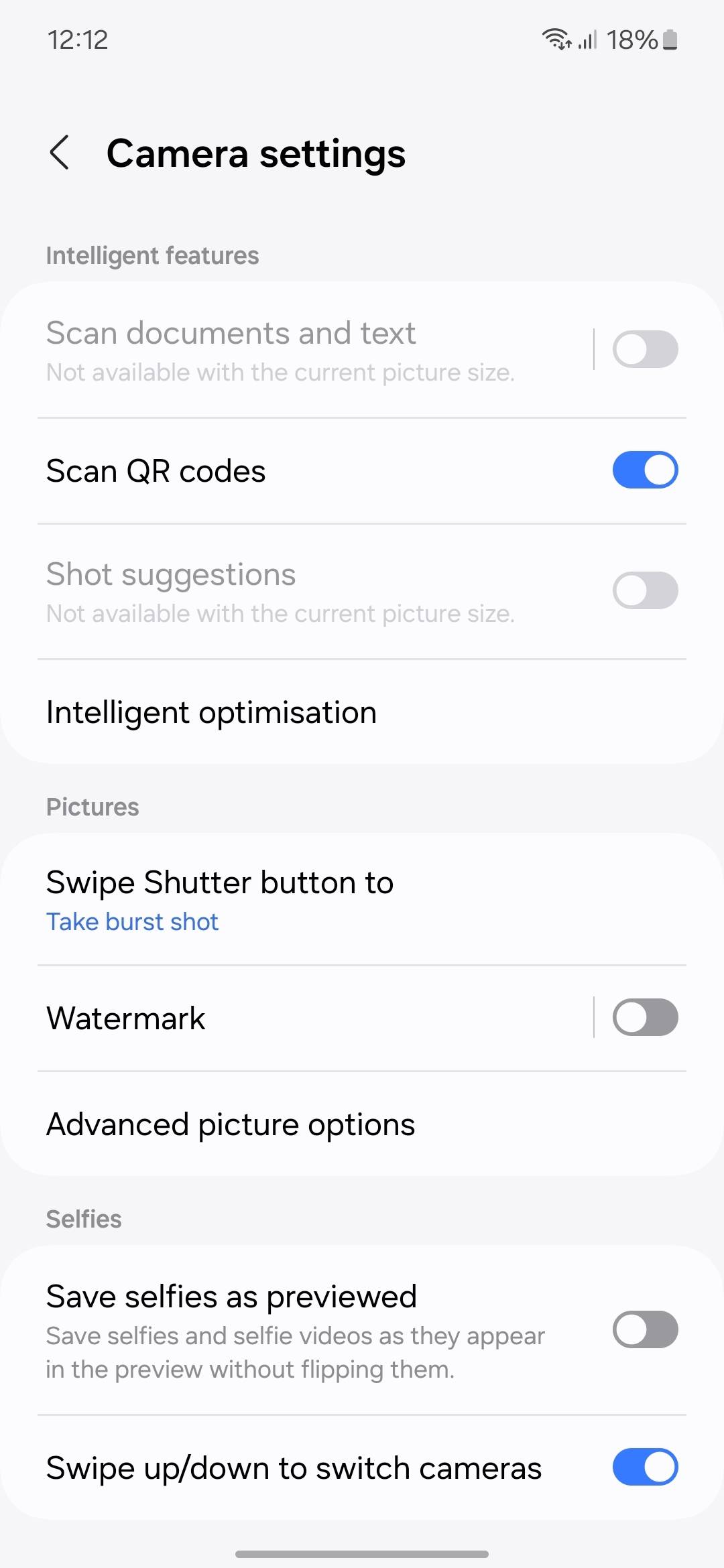The height and width of the screenshot is (1568, 724).
Task: Open the Intelligent optimisation settings
Action: pyautogui.click(x=211, y=712)
